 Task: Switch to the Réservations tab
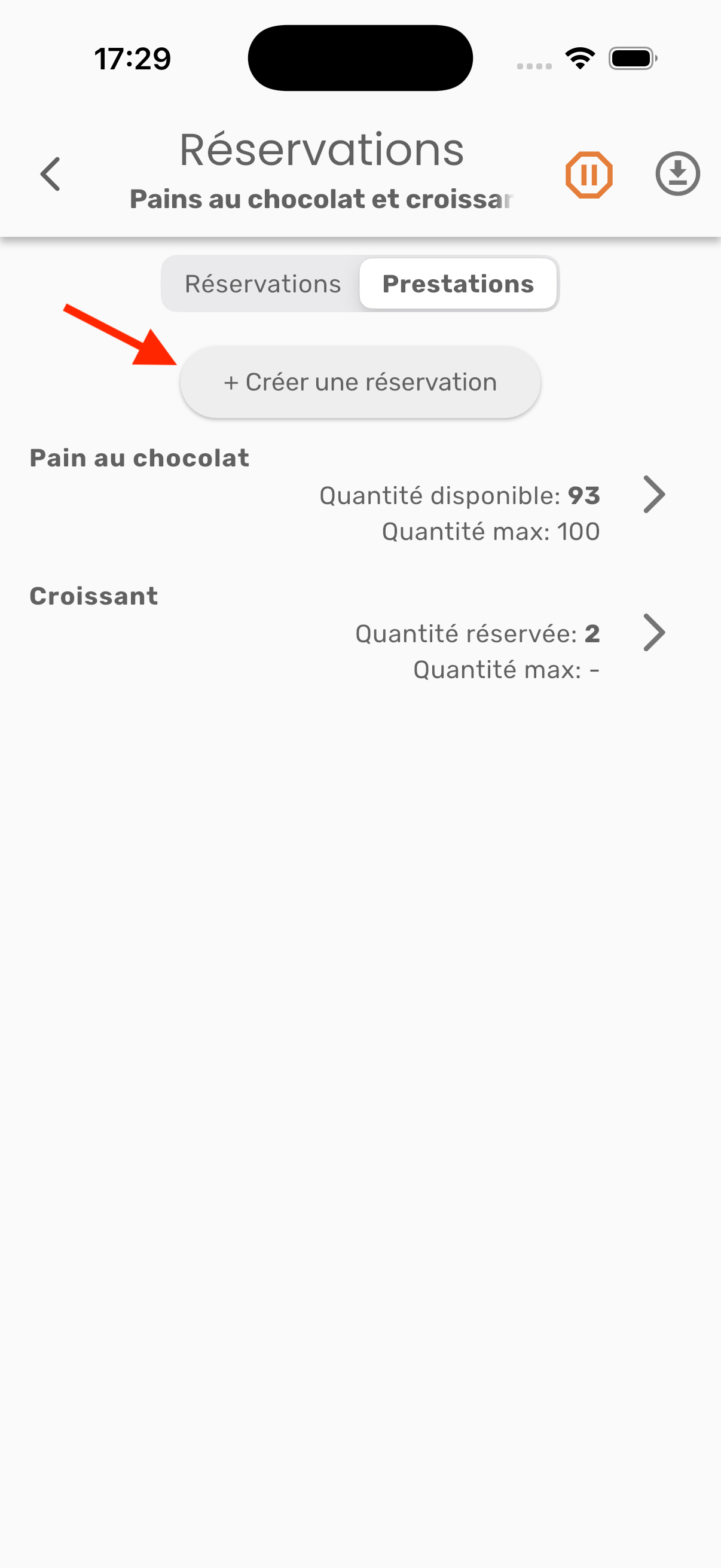pos(263,283)
